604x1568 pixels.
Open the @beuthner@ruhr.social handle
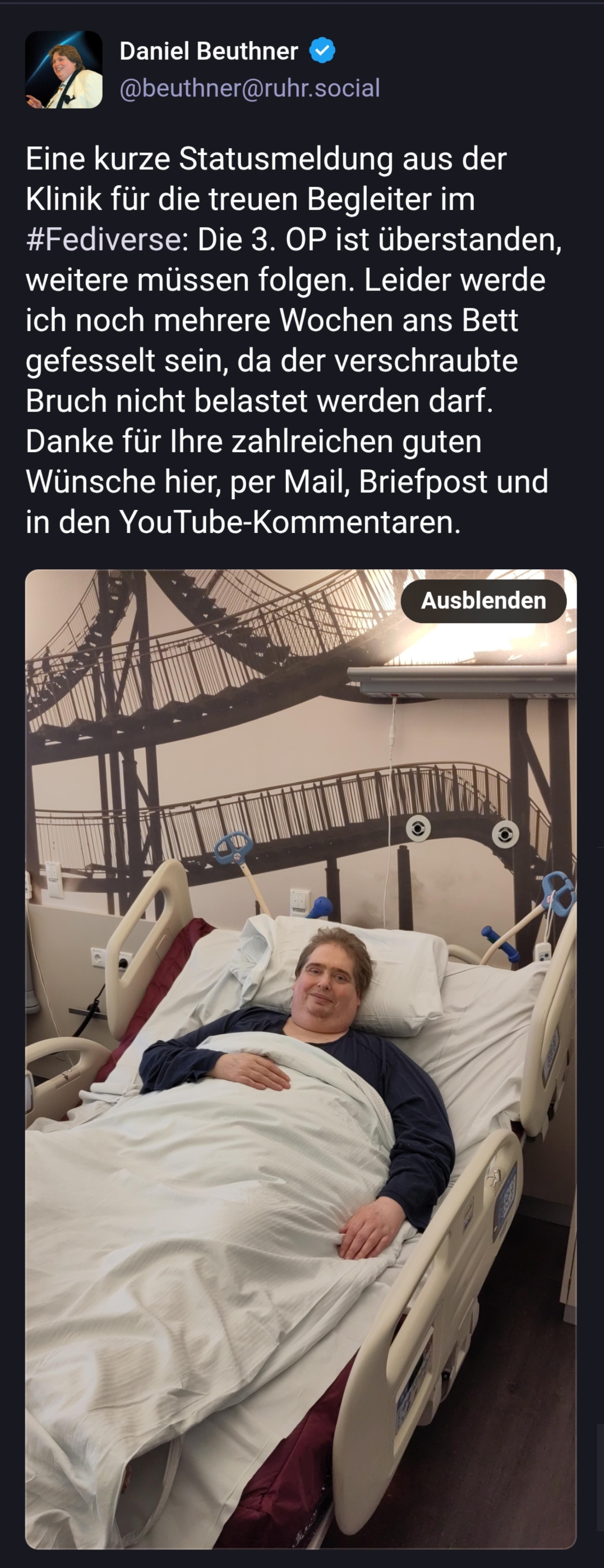[250, 88]
